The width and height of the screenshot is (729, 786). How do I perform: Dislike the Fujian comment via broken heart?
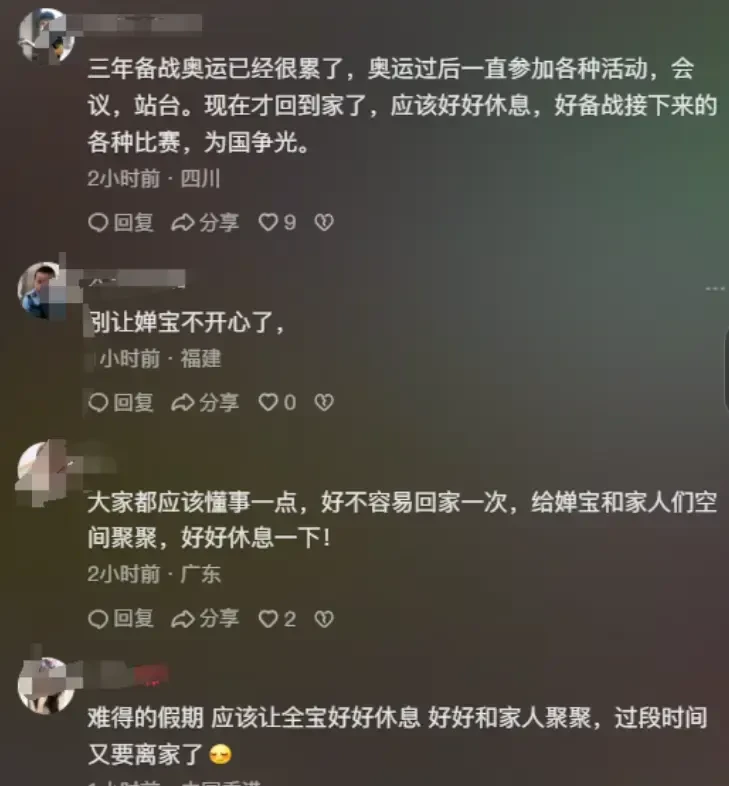click(323, 402)
